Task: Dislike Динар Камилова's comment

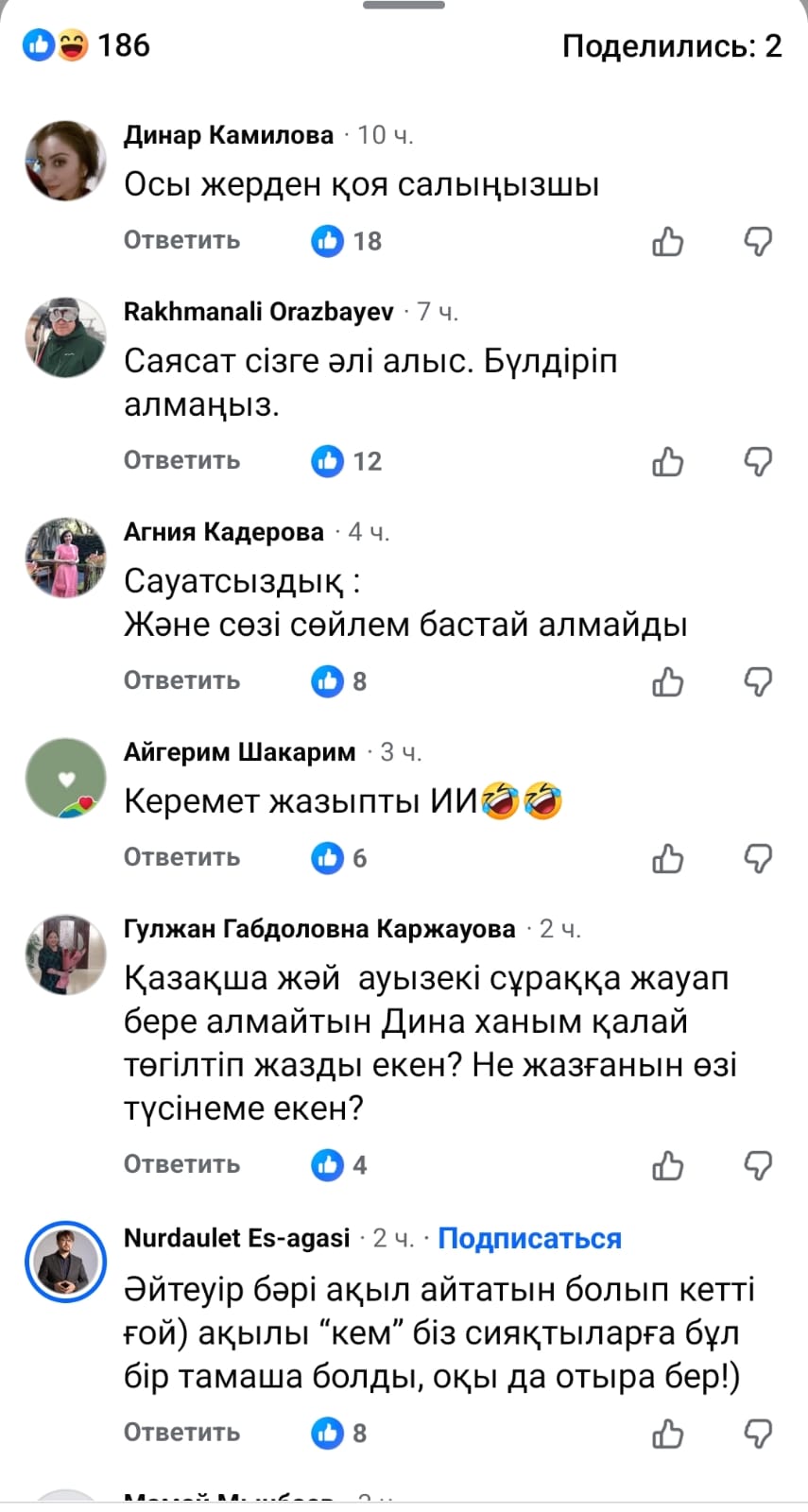Action: tap(758, 242)
